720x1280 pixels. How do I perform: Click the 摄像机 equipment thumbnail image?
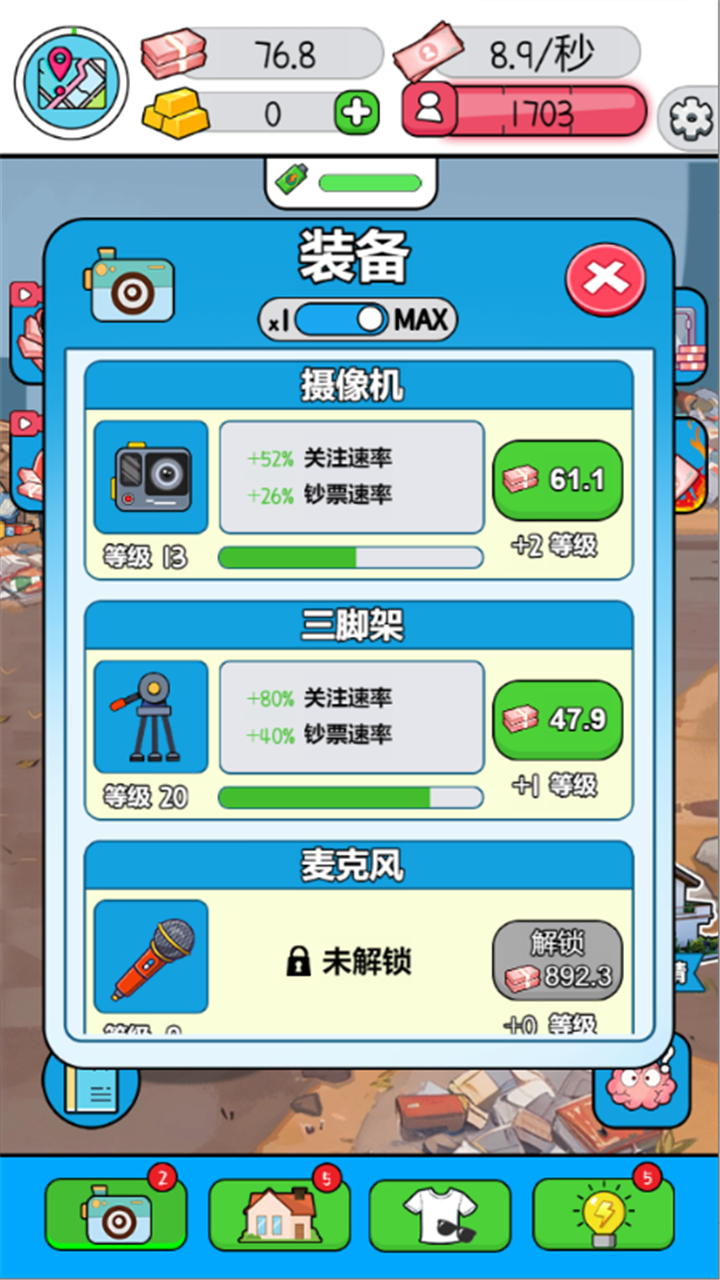(150, 475)
